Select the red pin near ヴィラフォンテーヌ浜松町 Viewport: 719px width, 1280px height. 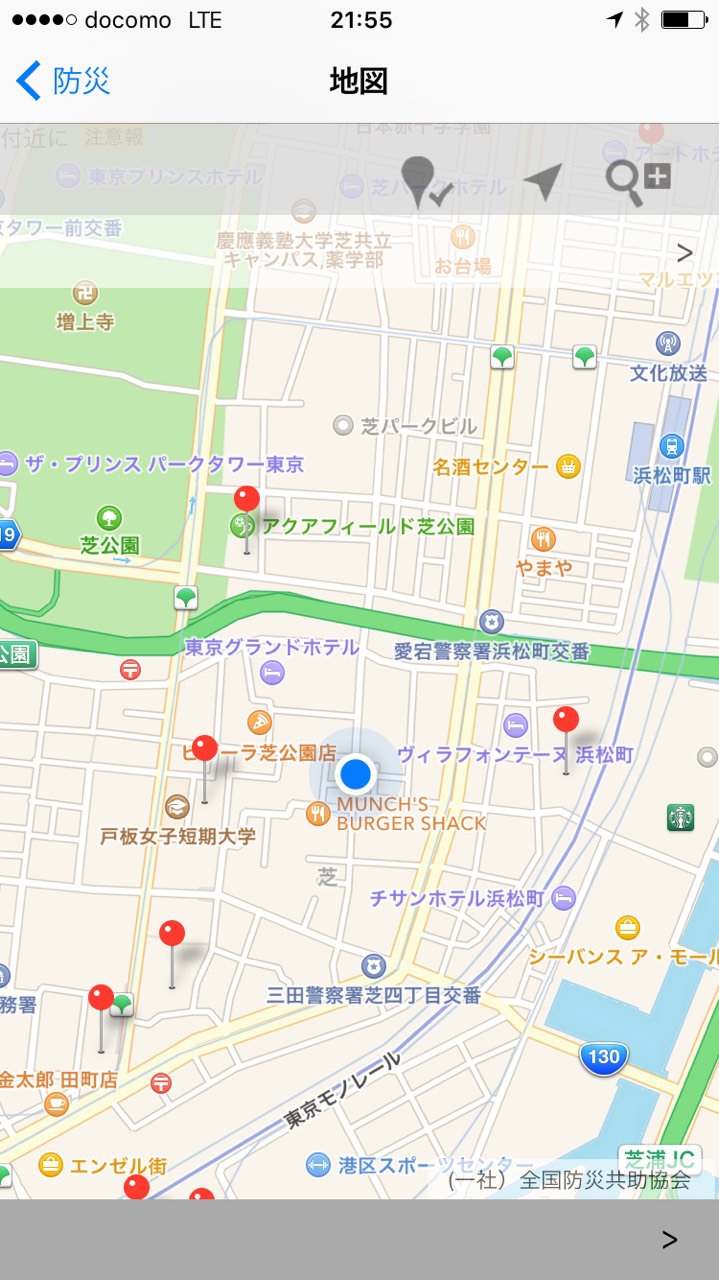click(x=566, y=720)
